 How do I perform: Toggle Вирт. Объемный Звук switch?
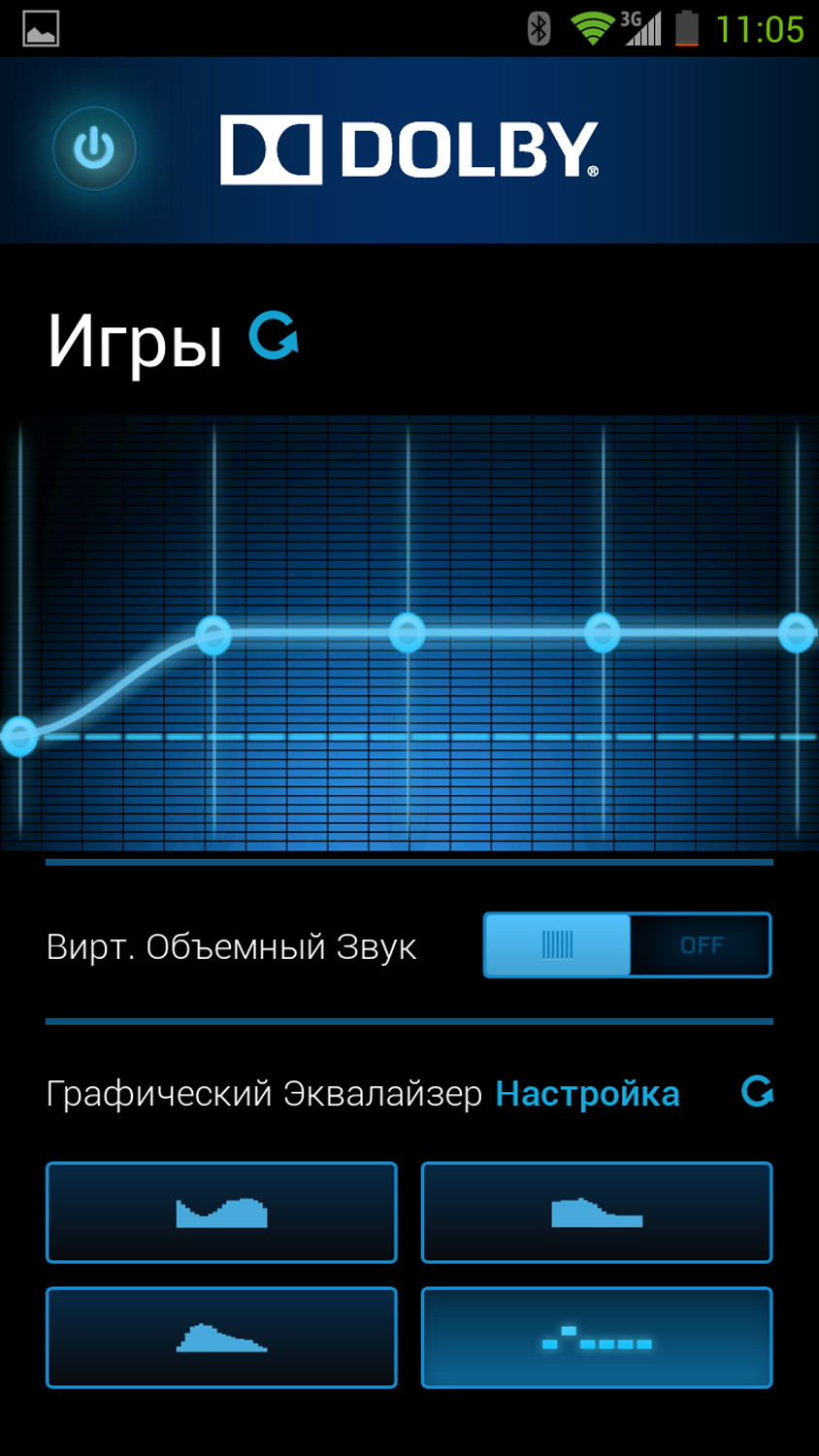627,944
